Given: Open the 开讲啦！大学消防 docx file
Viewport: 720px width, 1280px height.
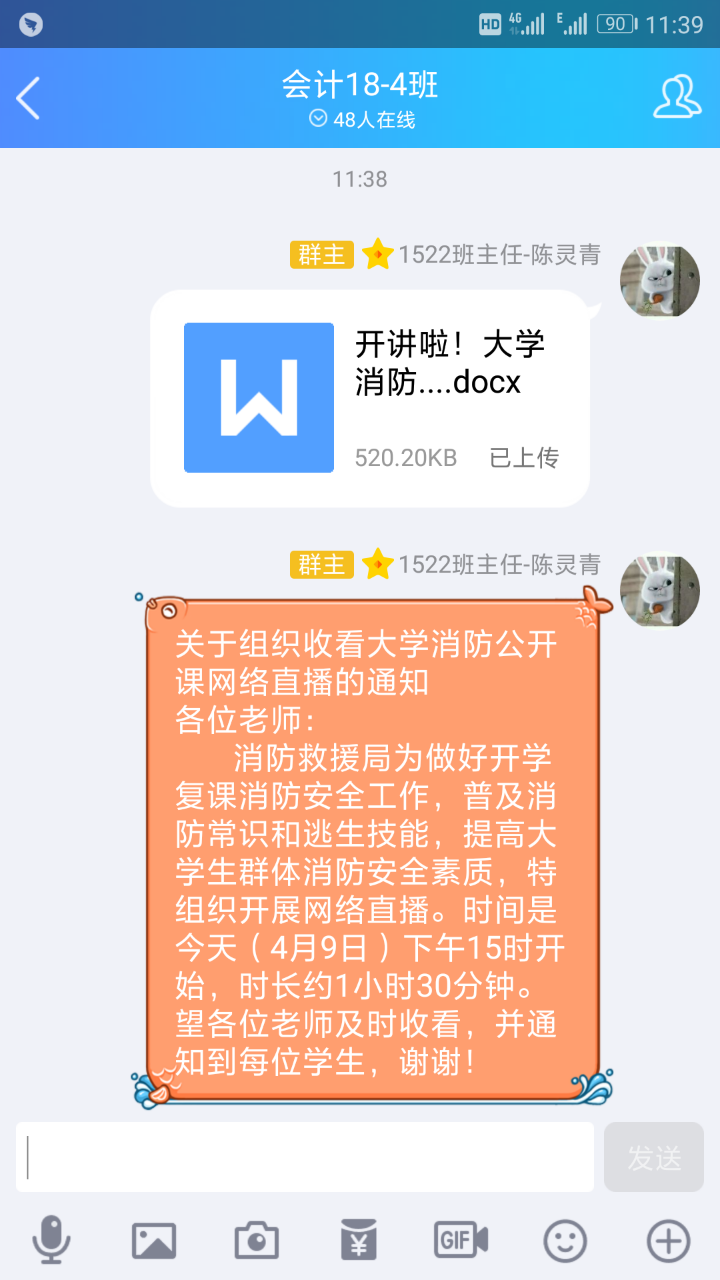Looking at the screenshot, I should coord(370,398).
